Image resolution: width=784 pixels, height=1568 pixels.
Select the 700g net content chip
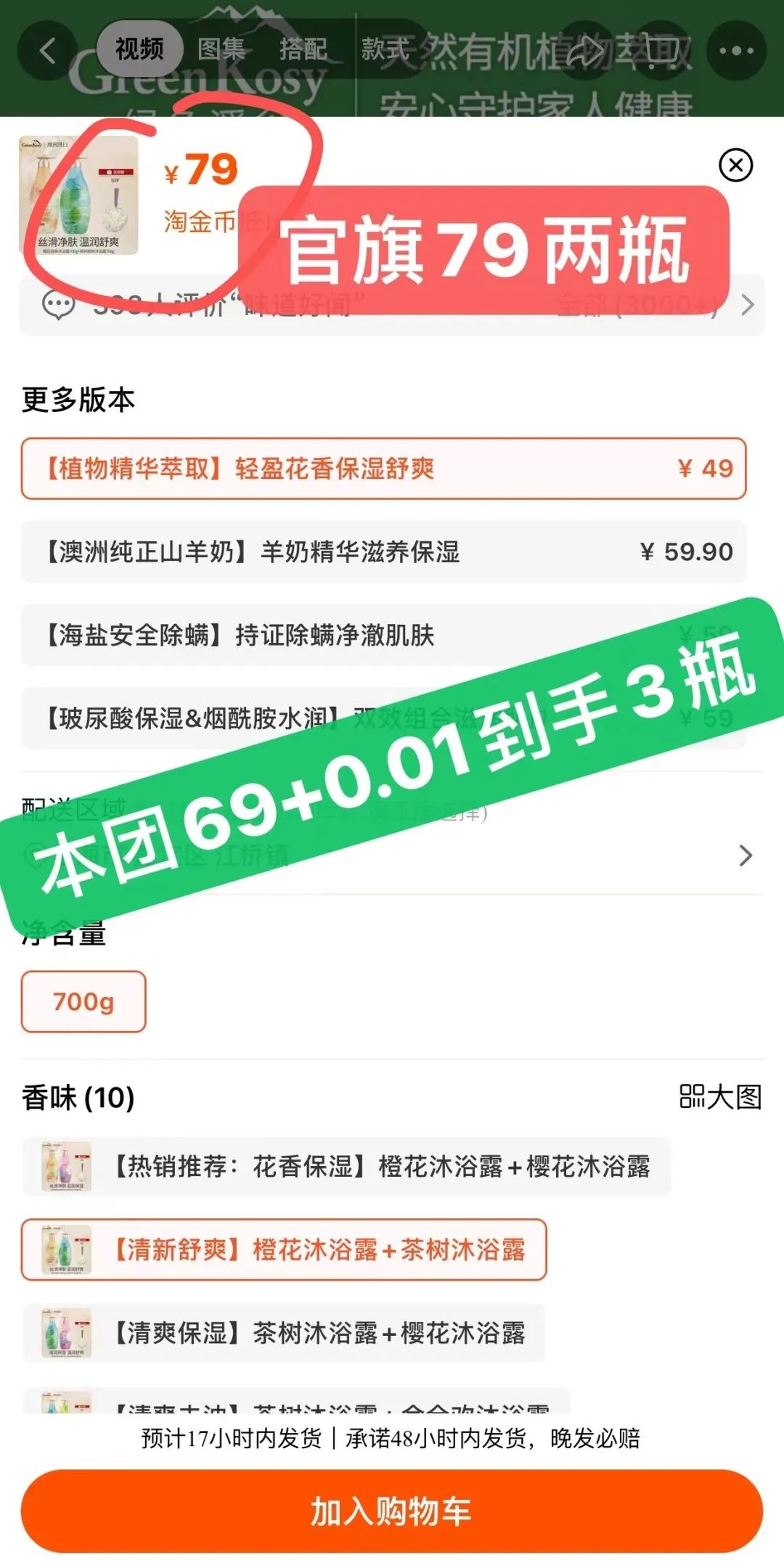coord(83,1001)
